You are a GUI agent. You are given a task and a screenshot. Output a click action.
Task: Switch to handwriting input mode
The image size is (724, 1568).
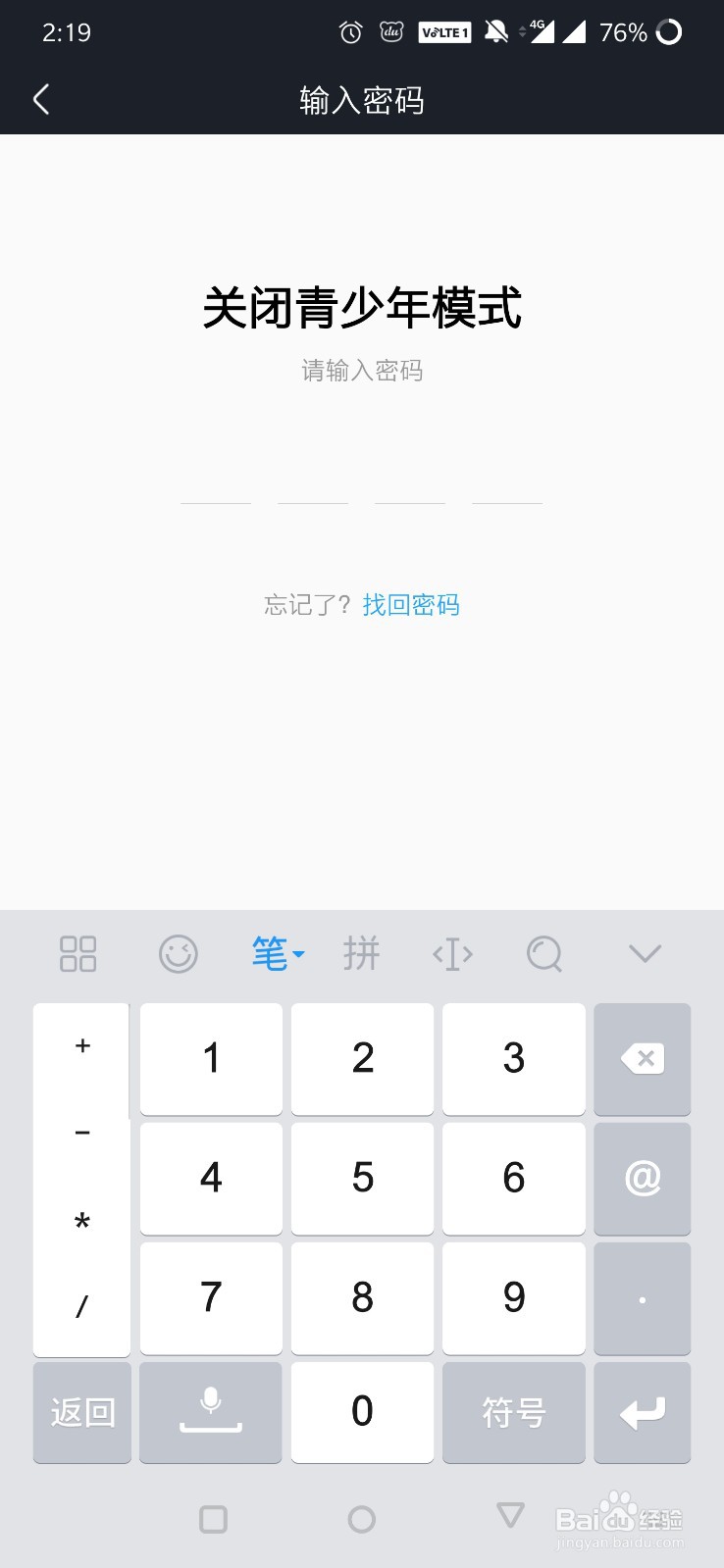click(x=270, y=952)
